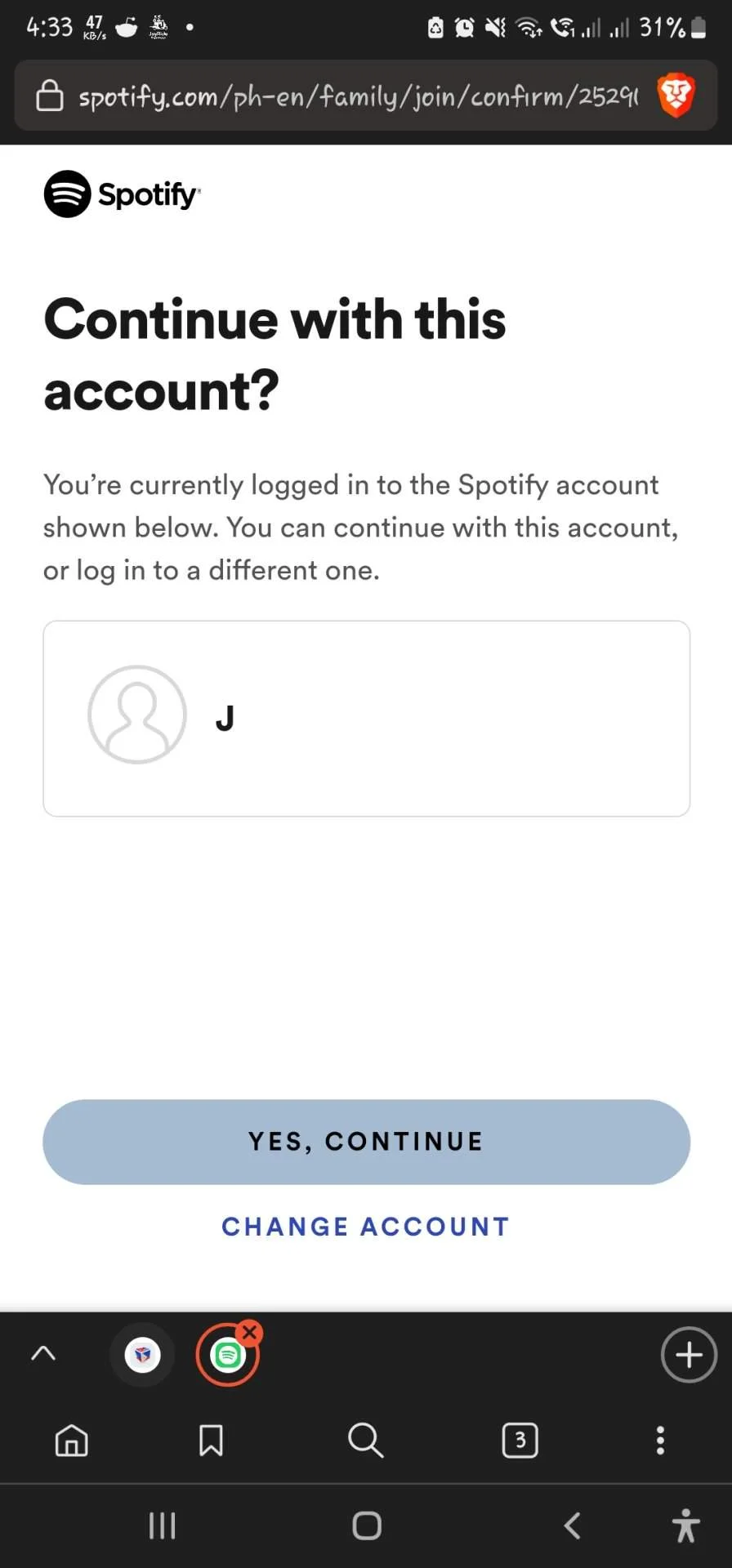Confirm with the Yes, Continue button
The image size is (732, 1568).
(366, 1142)
